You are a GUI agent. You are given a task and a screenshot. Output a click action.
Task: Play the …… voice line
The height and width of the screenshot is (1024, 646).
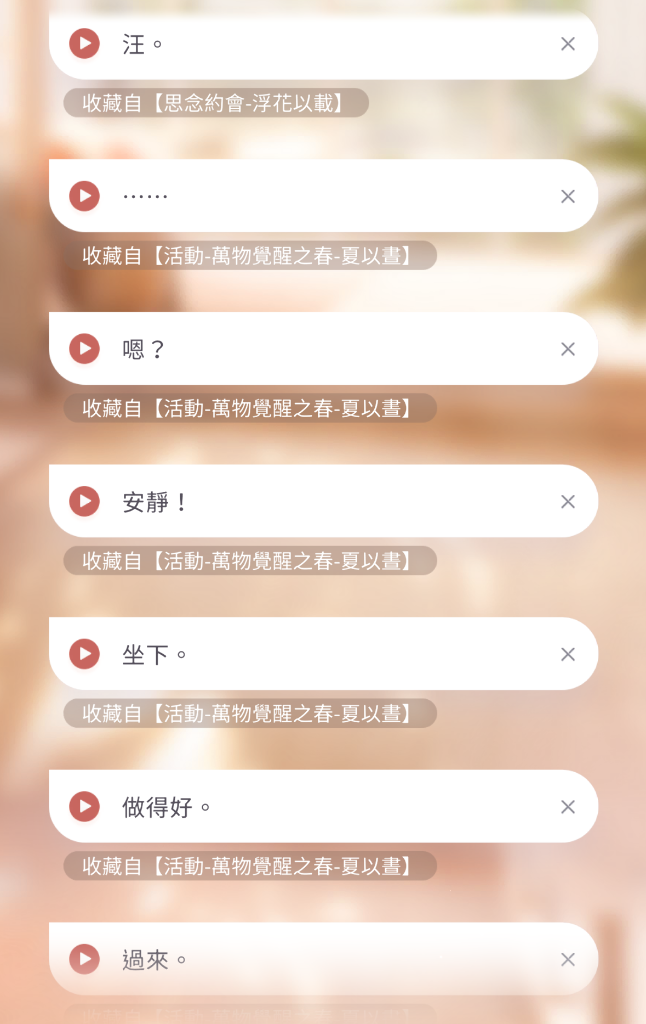point(84,196)
